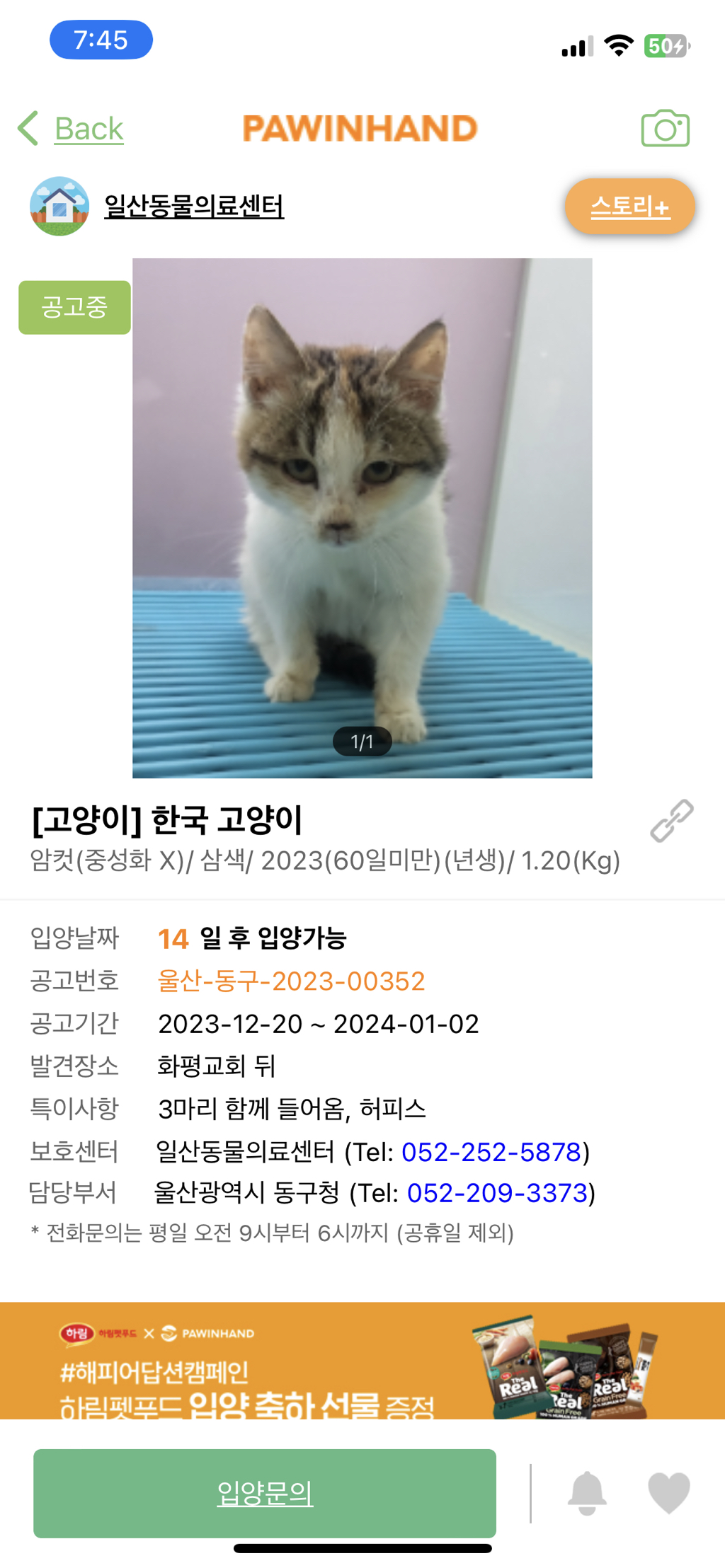Screen dimensions: 725x1568
Task: View the cat photo in full size
Action: 362,518
